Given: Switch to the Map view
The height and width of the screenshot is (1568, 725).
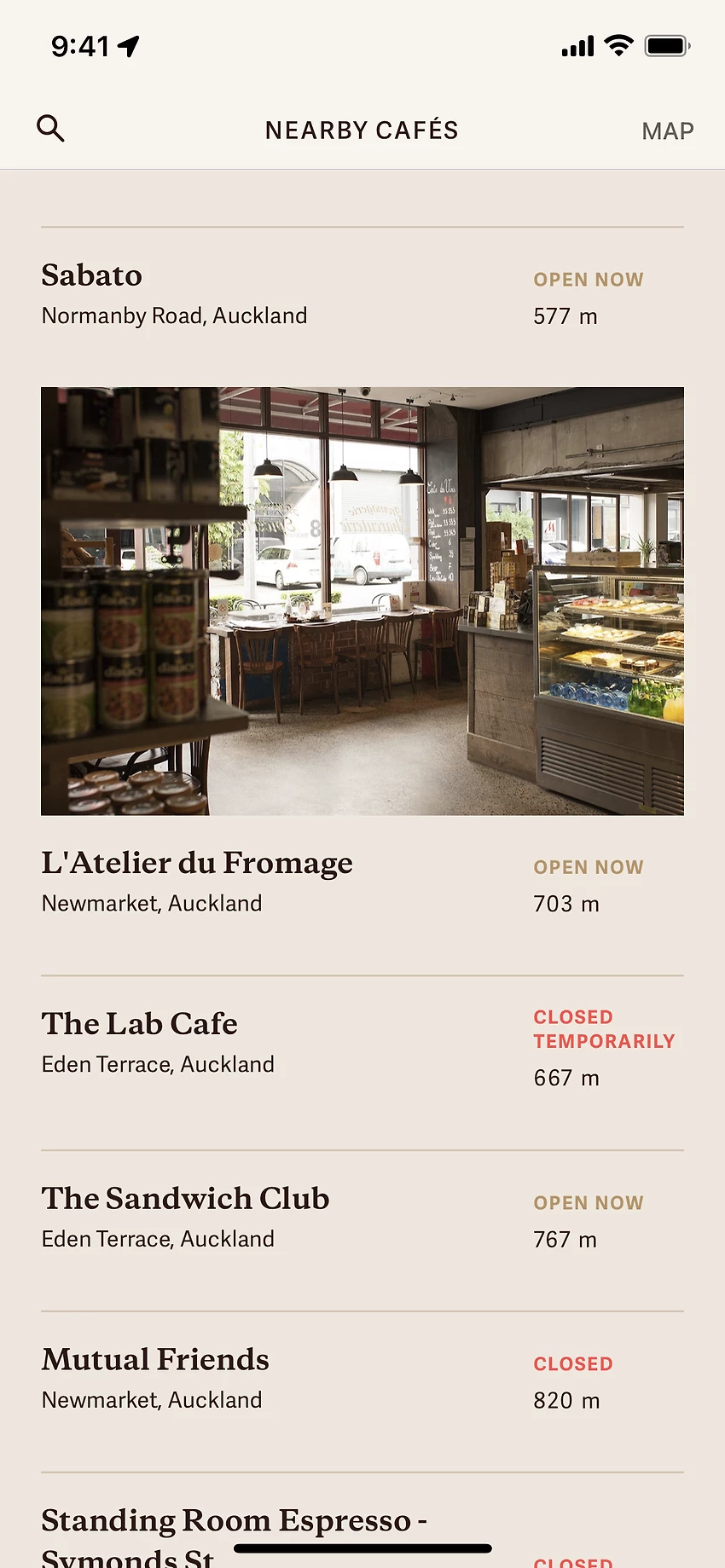Looking at the screenshot, I should (x=667, y=130).
